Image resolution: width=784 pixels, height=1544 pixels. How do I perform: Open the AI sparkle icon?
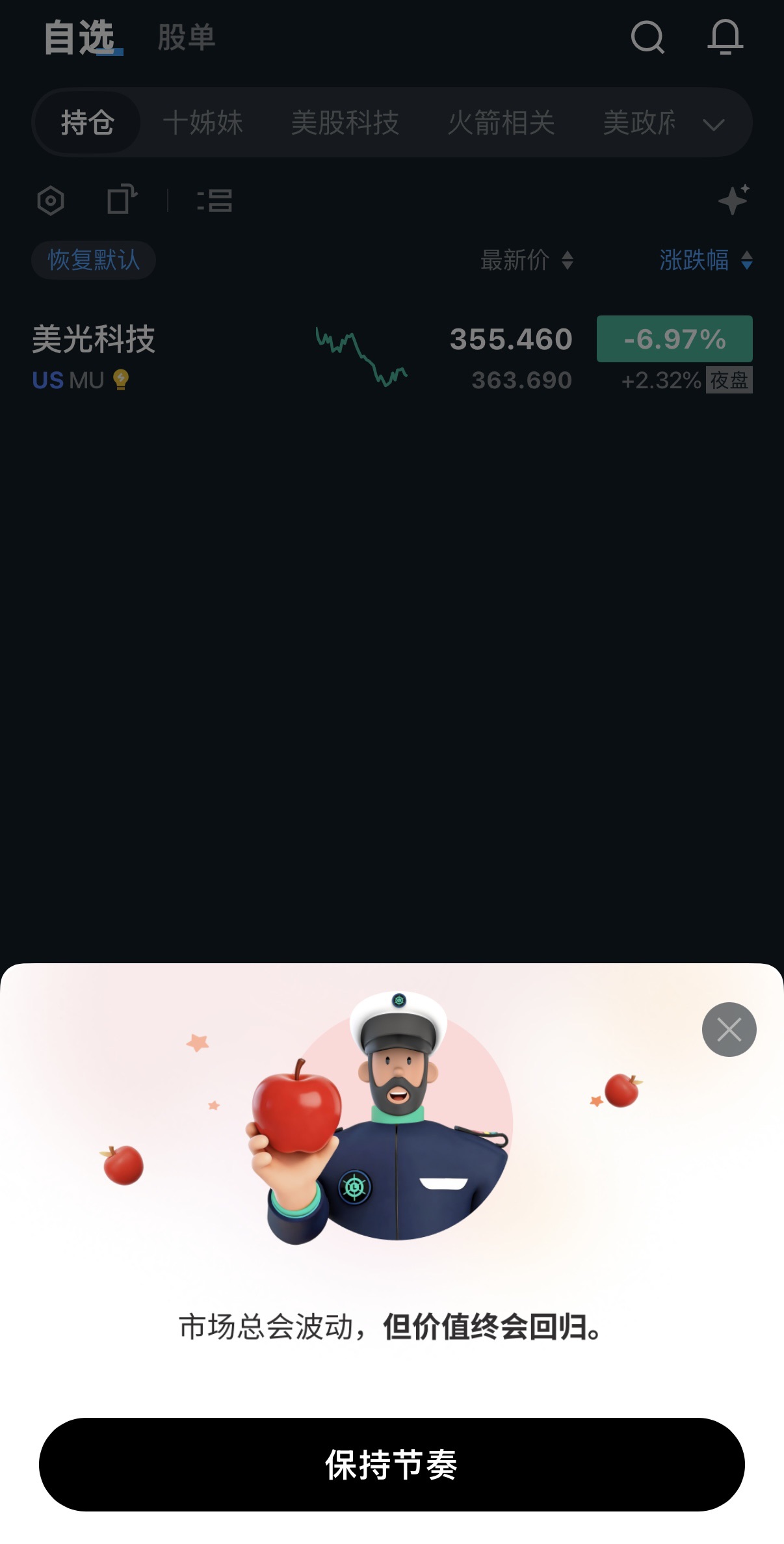coord(733,199)
